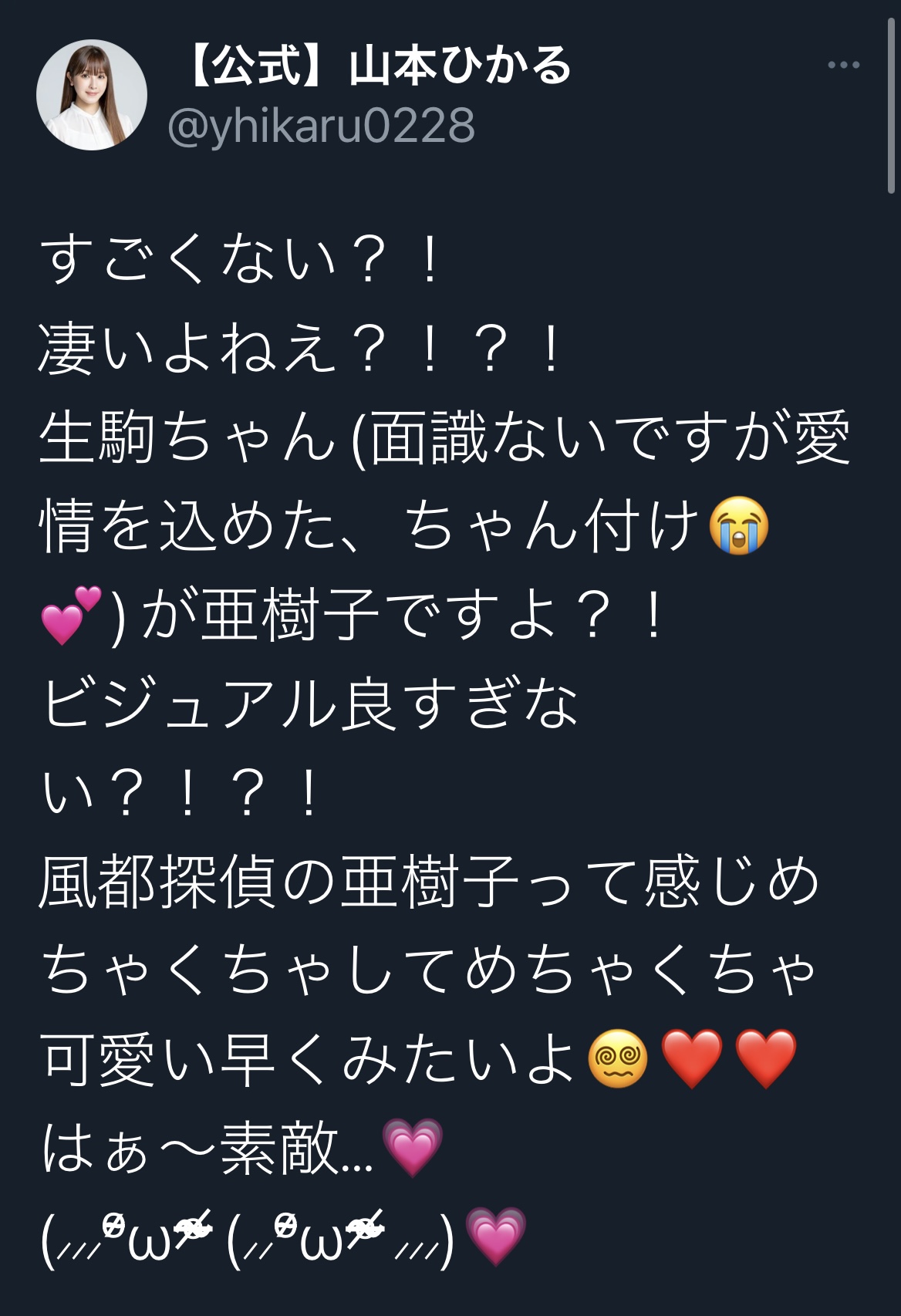Viewport: 901px width, 1316px height.
Task: Open the @yhikaru0228 profile handle
Action: (321, 126)
